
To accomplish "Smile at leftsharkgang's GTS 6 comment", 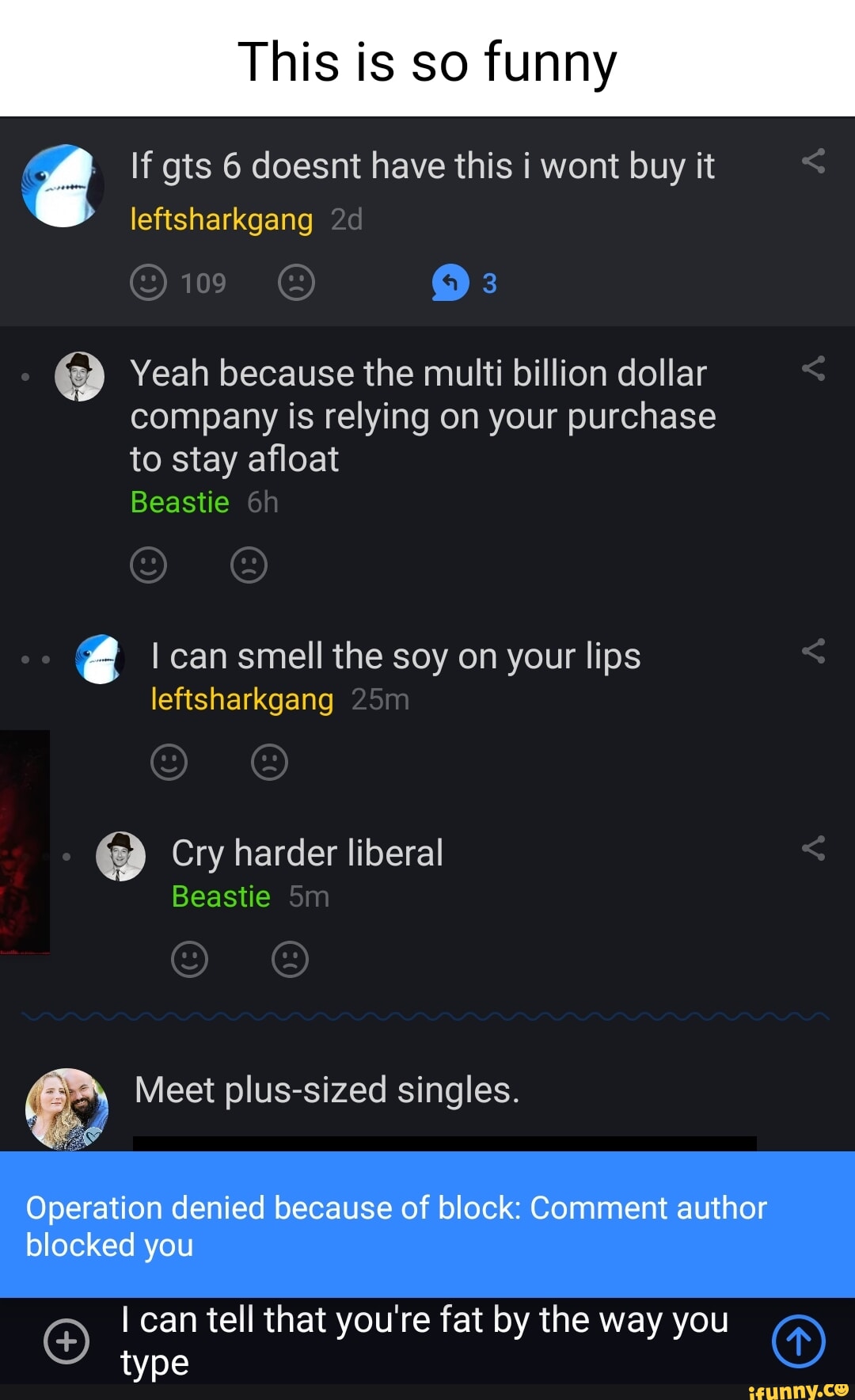I will click(148, 283).
